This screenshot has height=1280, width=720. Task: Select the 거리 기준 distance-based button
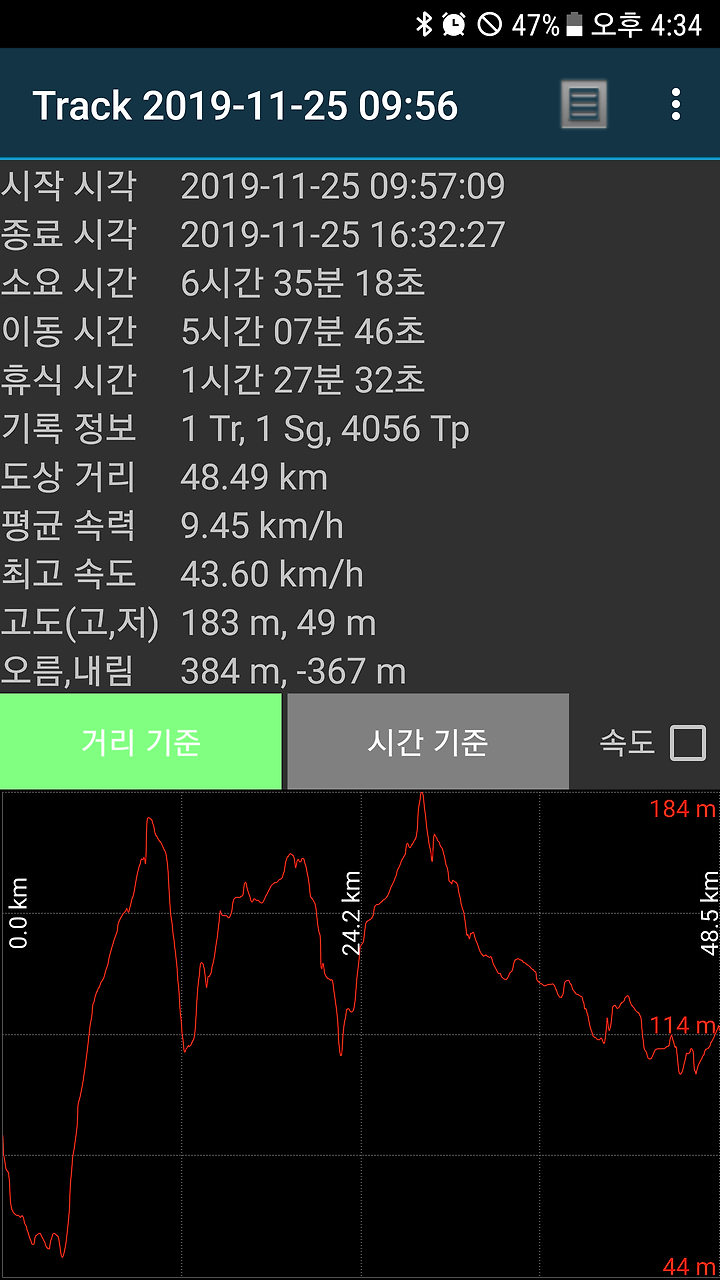pos(141,742)
